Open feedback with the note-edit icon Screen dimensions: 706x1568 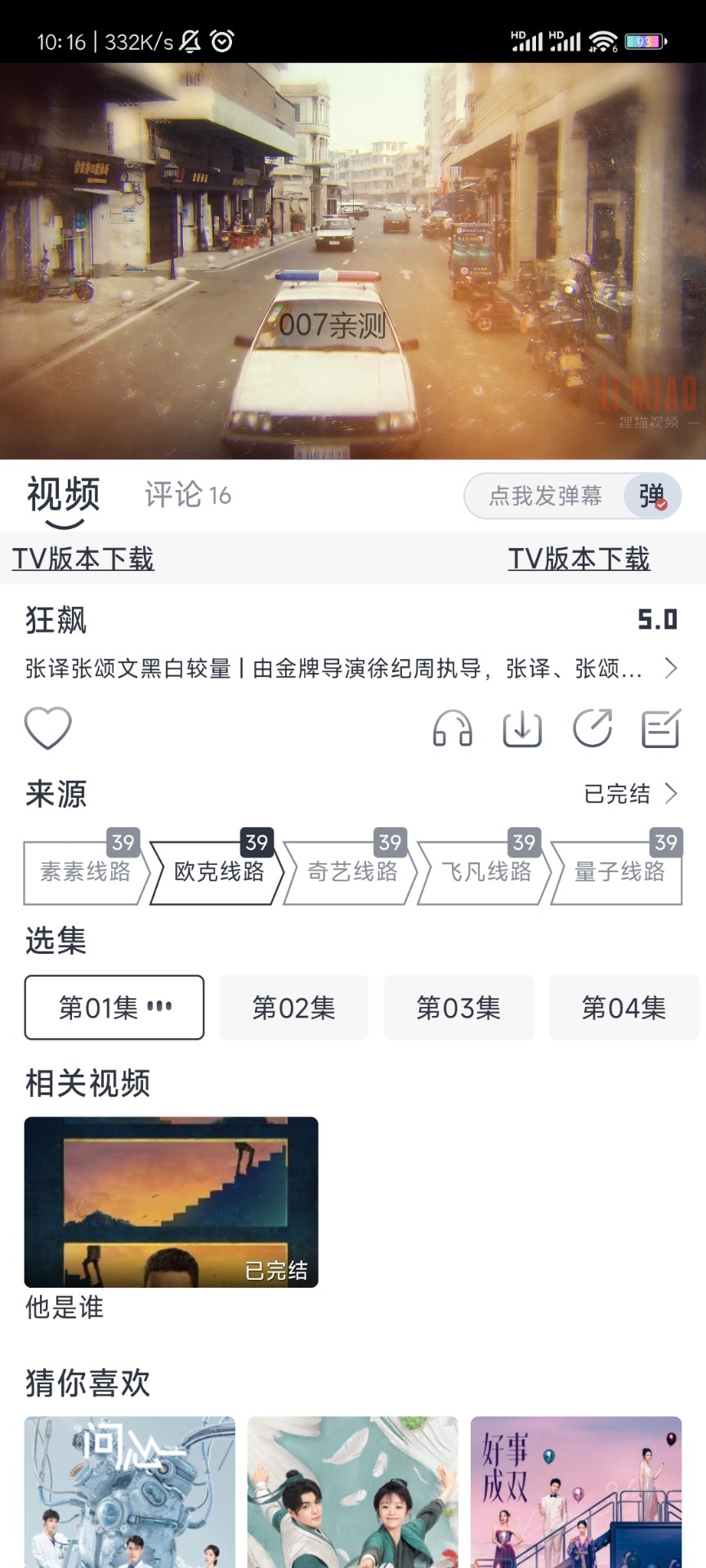tap(660, 728)
